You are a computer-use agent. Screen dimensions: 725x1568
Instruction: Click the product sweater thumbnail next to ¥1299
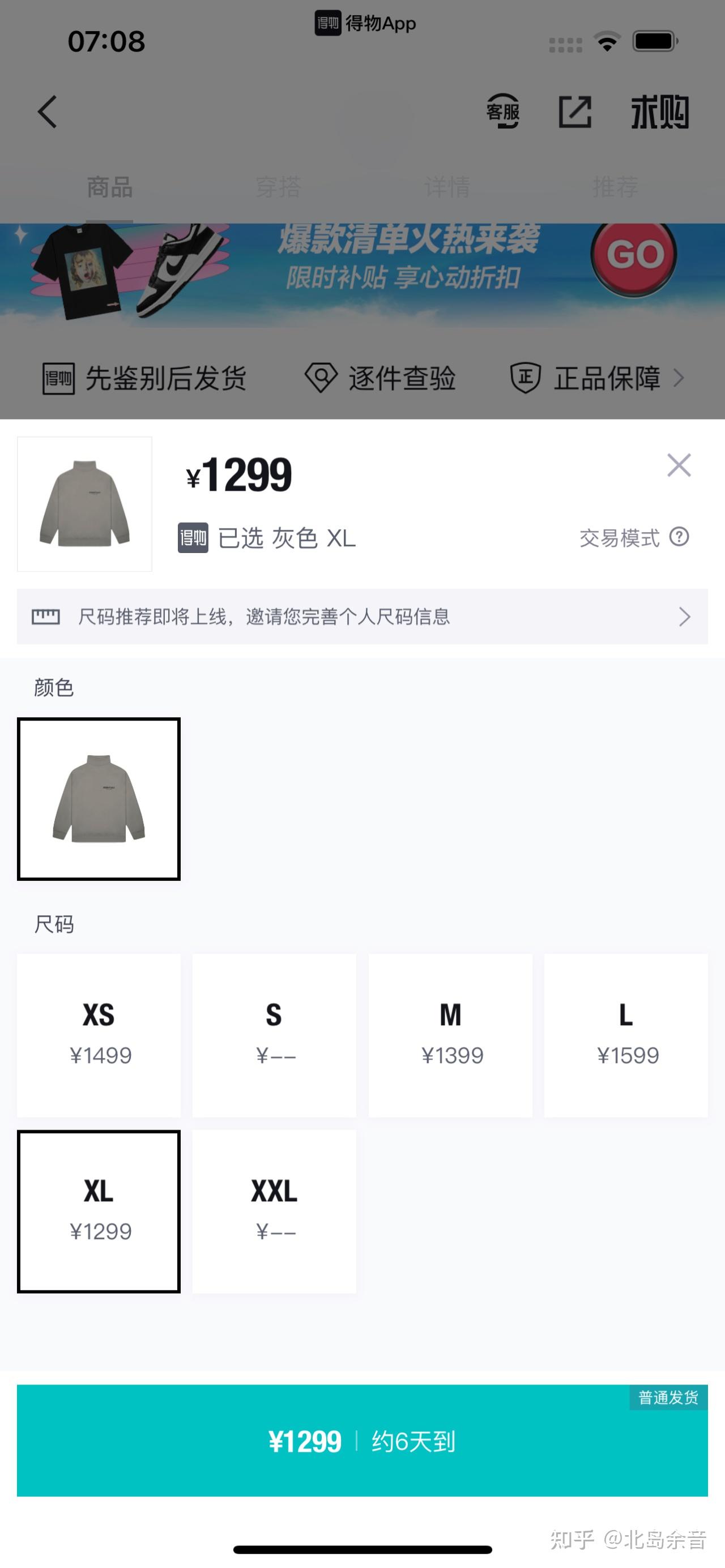[x=85, y=504]
